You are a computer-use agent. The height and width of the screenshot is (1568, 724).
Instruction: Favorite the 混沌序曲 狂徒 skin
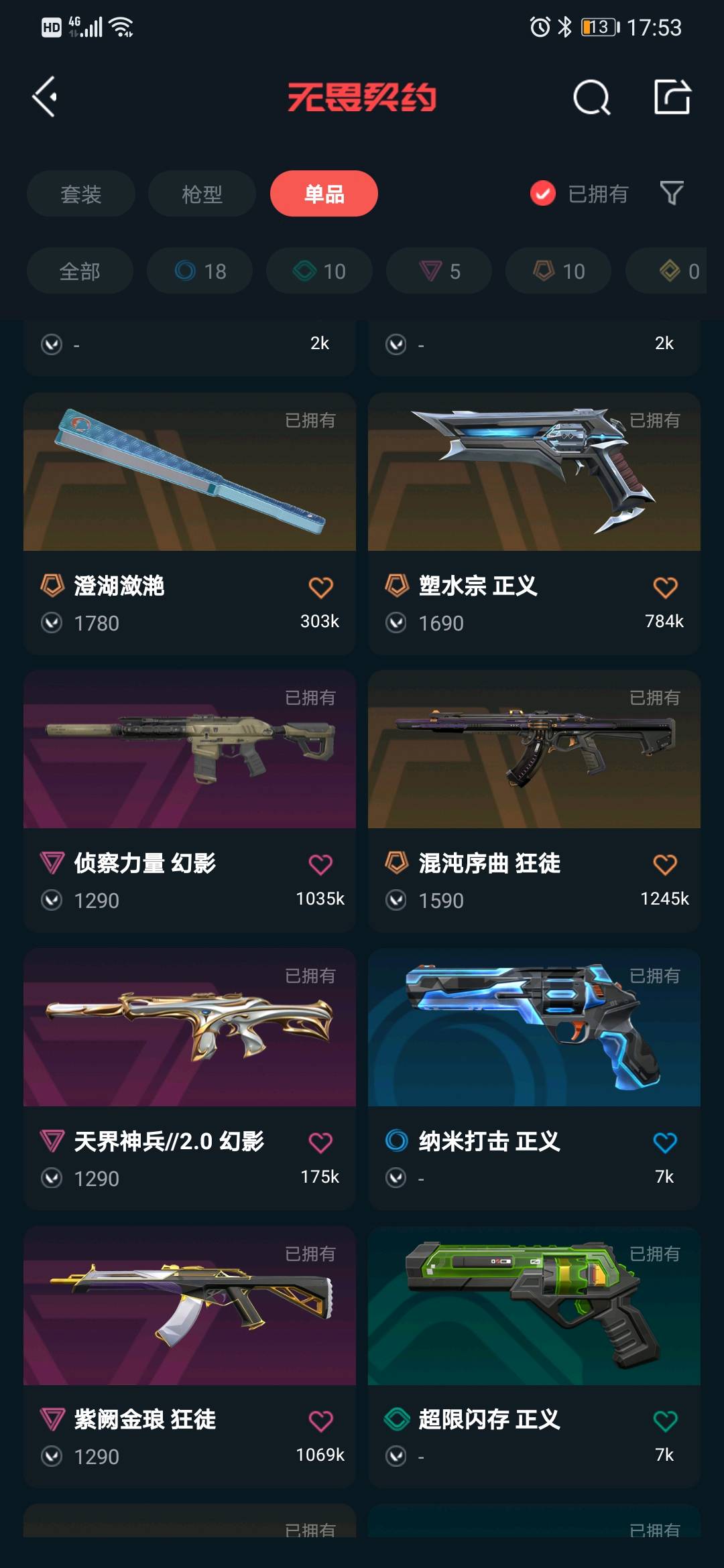coord(665,864)
